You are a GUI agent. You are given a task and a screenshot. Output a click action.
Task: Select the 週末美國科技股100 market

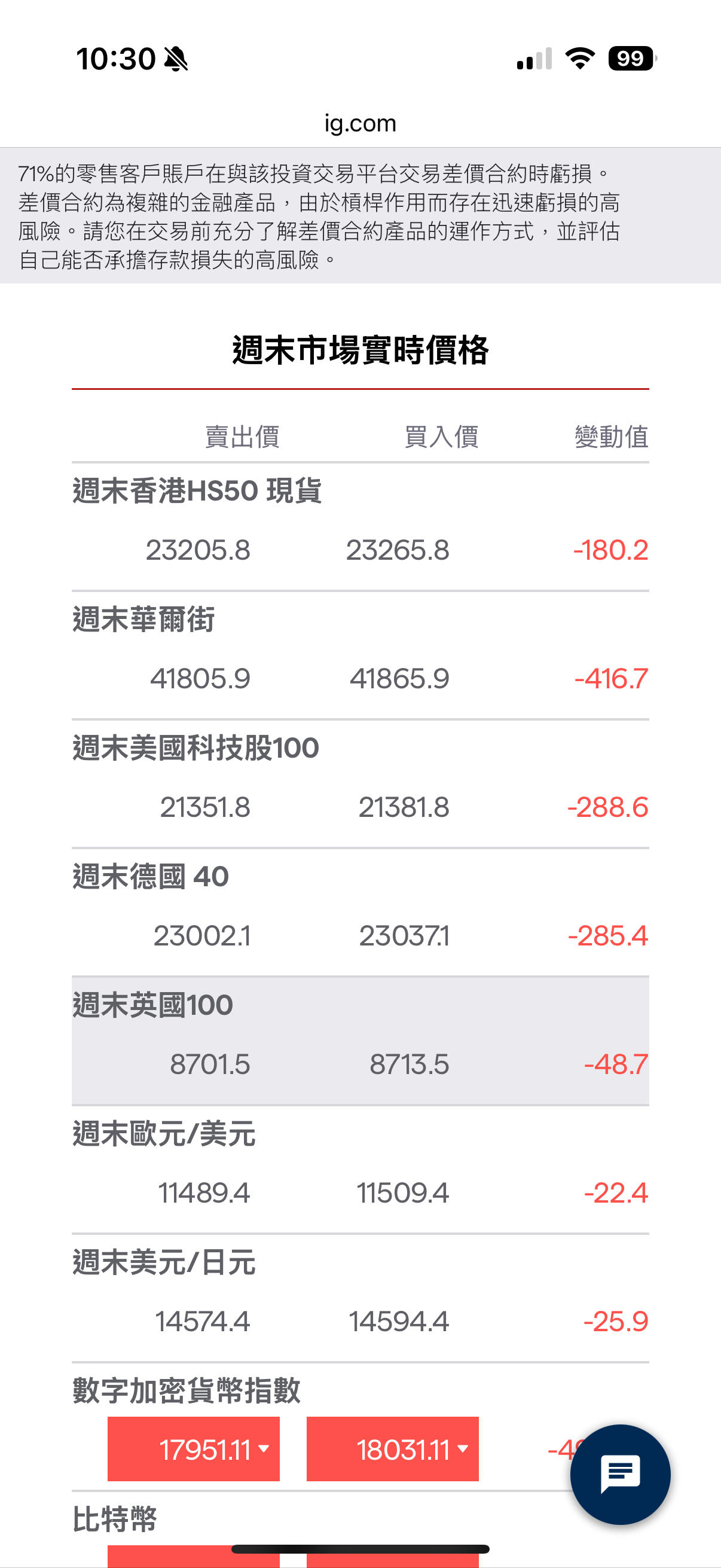[196, 748]
